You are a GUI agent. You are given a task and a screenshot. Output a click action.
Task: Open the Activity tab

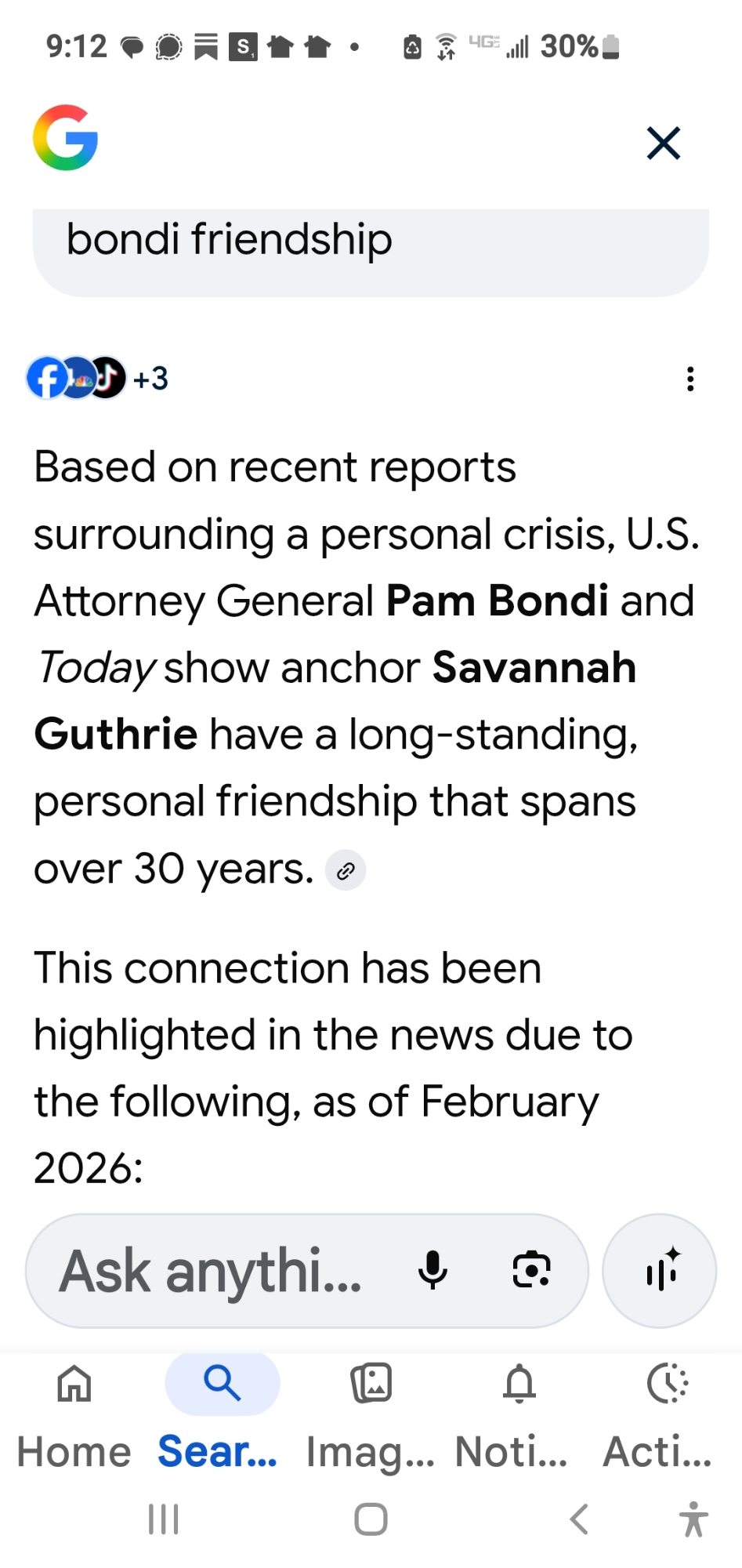(x=666, y=1411)
